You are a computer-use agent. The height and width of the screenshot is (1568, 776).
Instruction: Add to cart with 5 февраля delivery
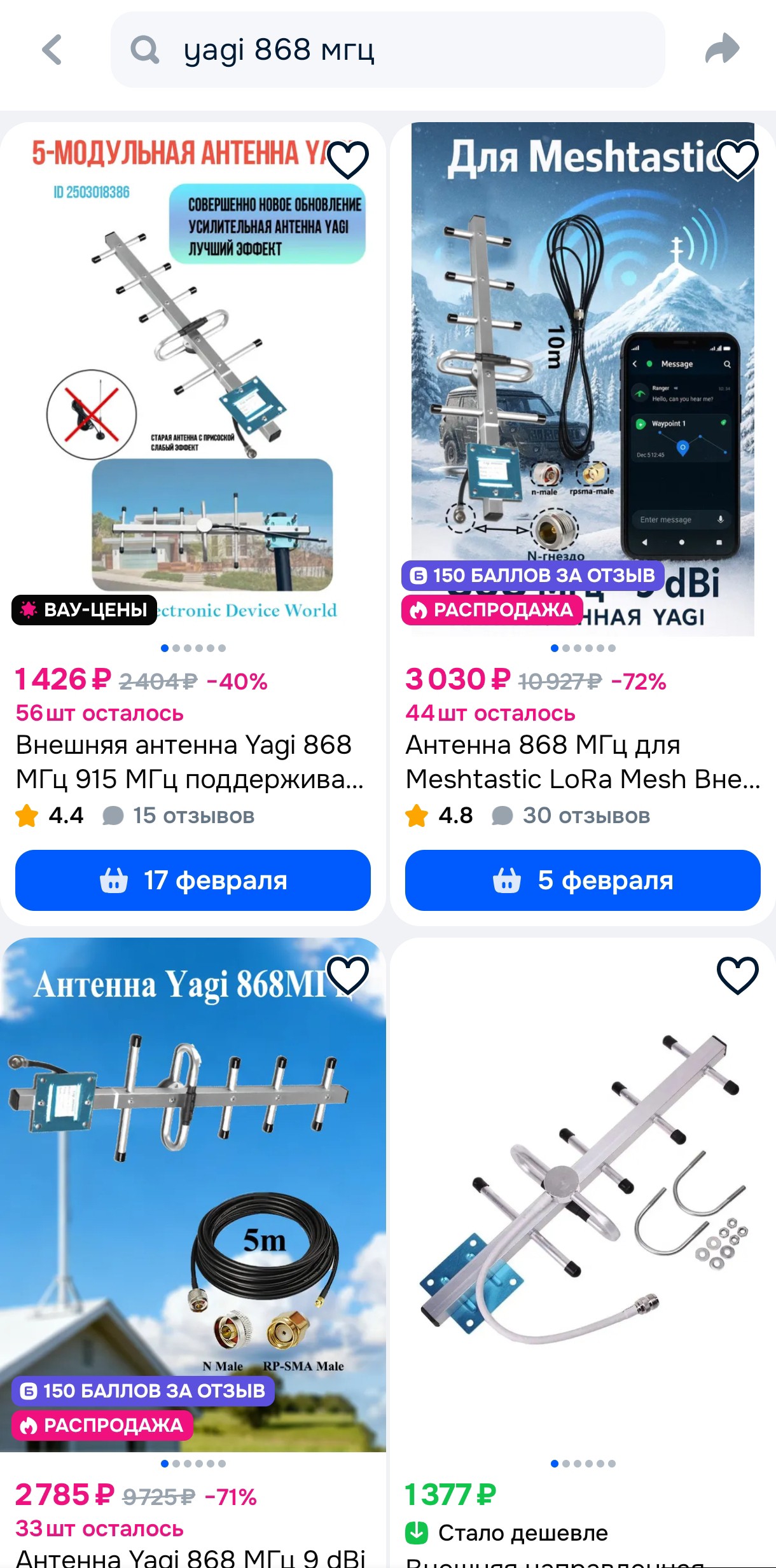coord(583,880)
